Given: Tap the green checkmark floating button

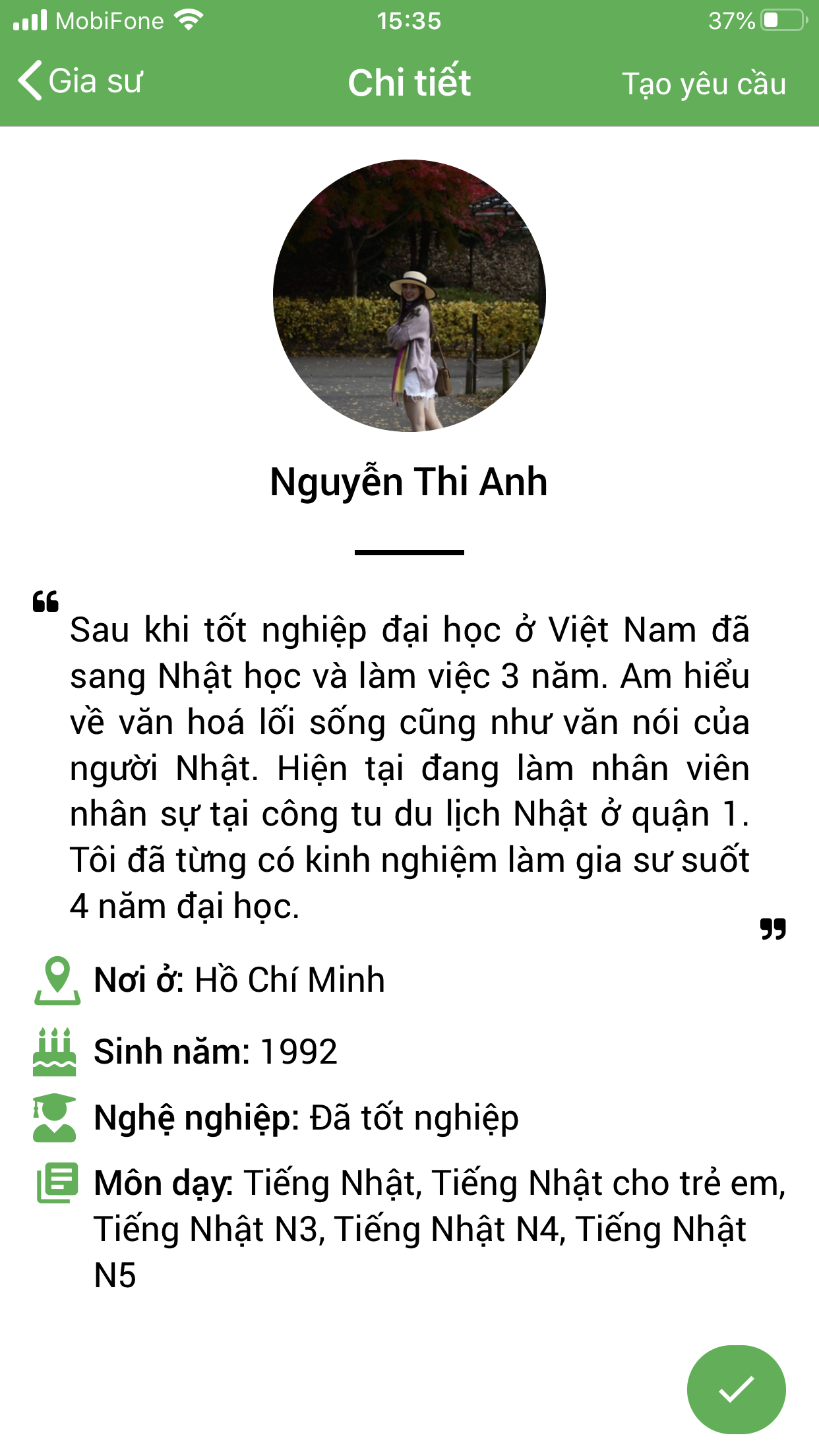Looking at the screenshot, I should [736, 1389].
